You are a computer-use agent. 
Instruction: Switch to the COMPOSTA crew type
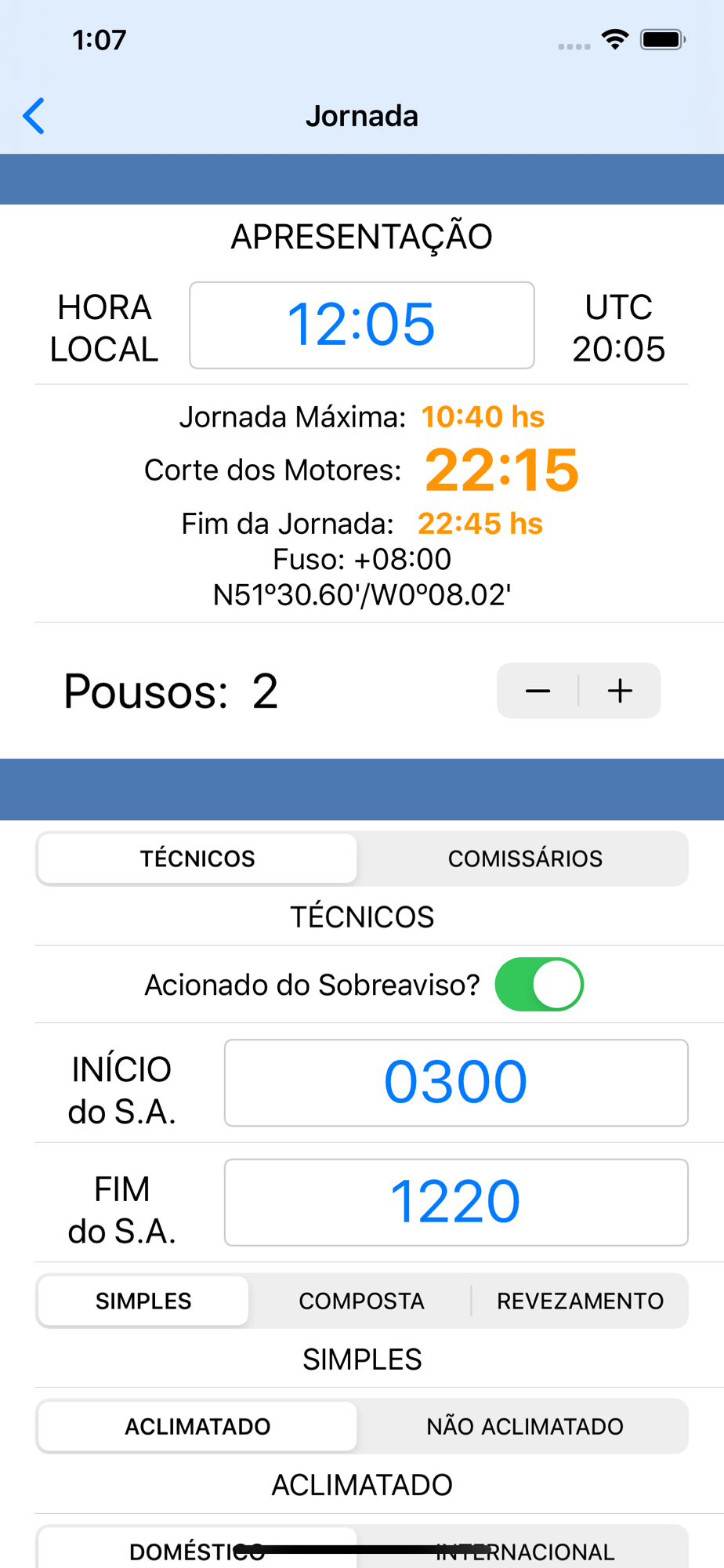pos(361,1301)
